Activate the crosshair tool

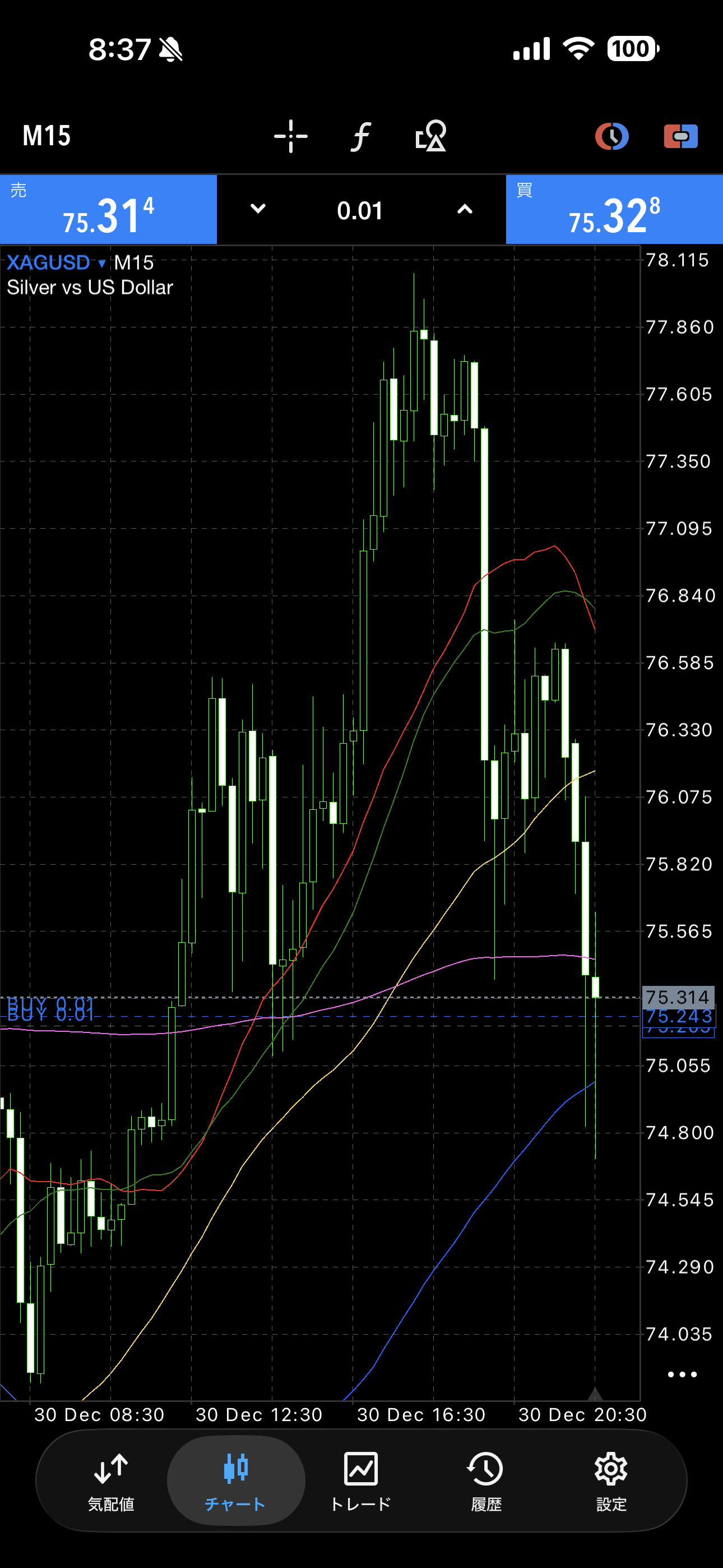[x=290, y=136]
